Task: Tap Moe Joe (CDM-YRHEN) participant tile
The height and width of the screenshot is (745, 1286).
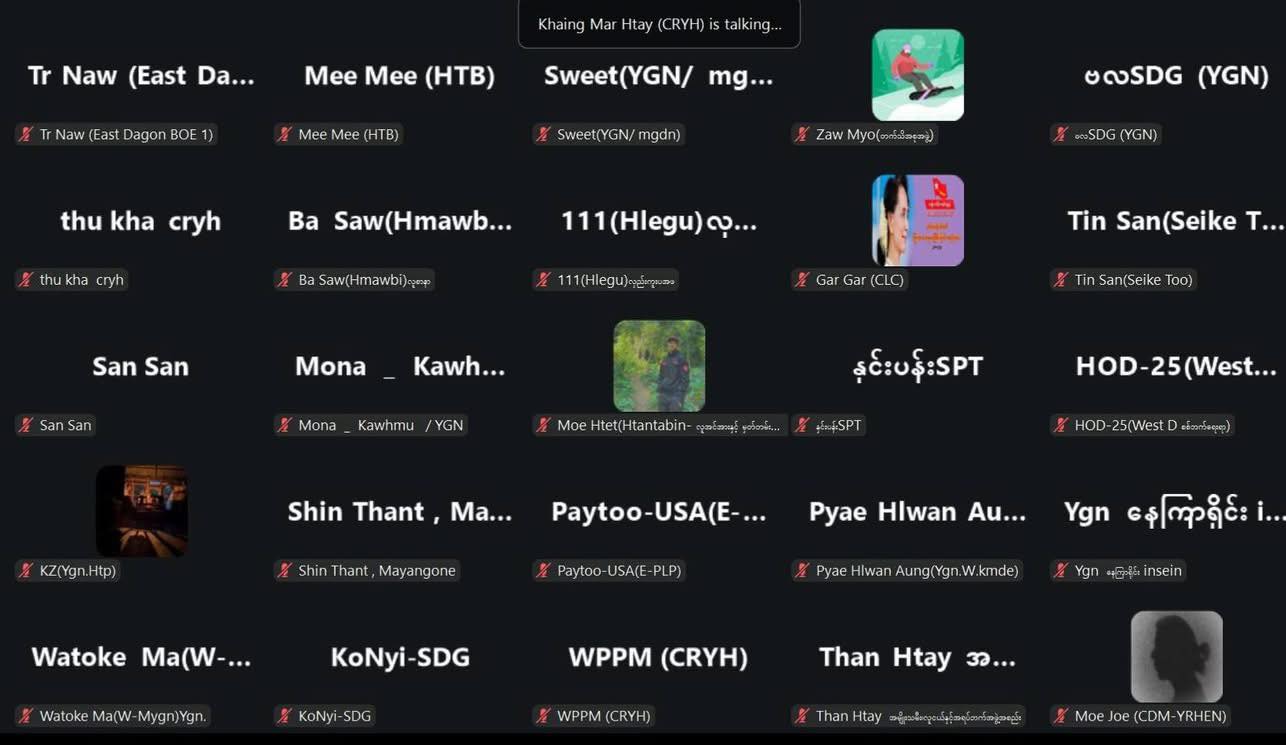Action: click(1176, 657)
